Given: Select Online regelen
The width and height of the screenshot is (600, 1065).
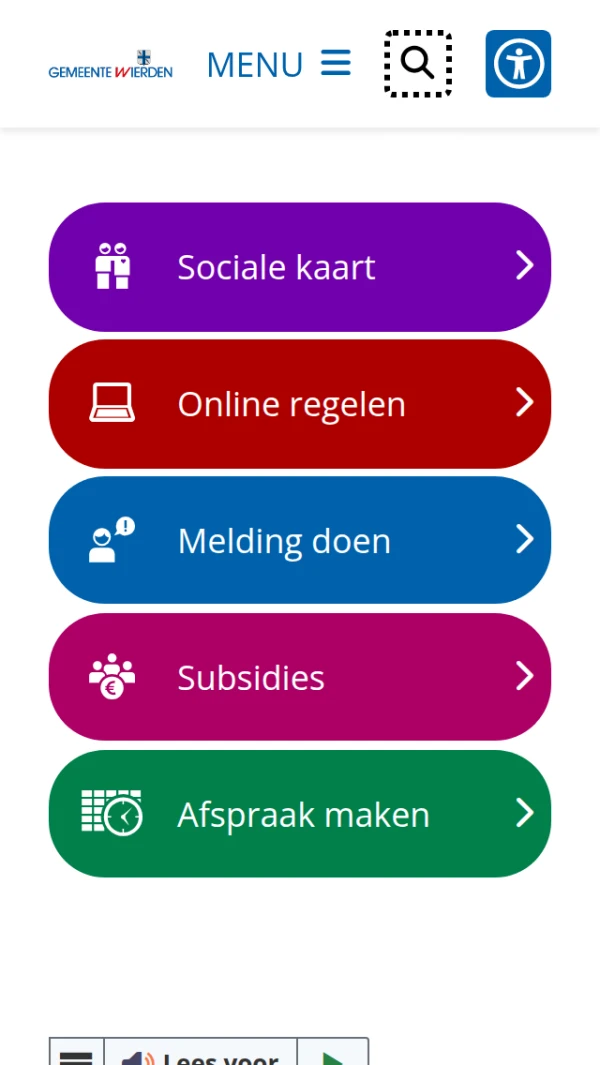Looking at the screenshot, I should (x=299, y=404).
